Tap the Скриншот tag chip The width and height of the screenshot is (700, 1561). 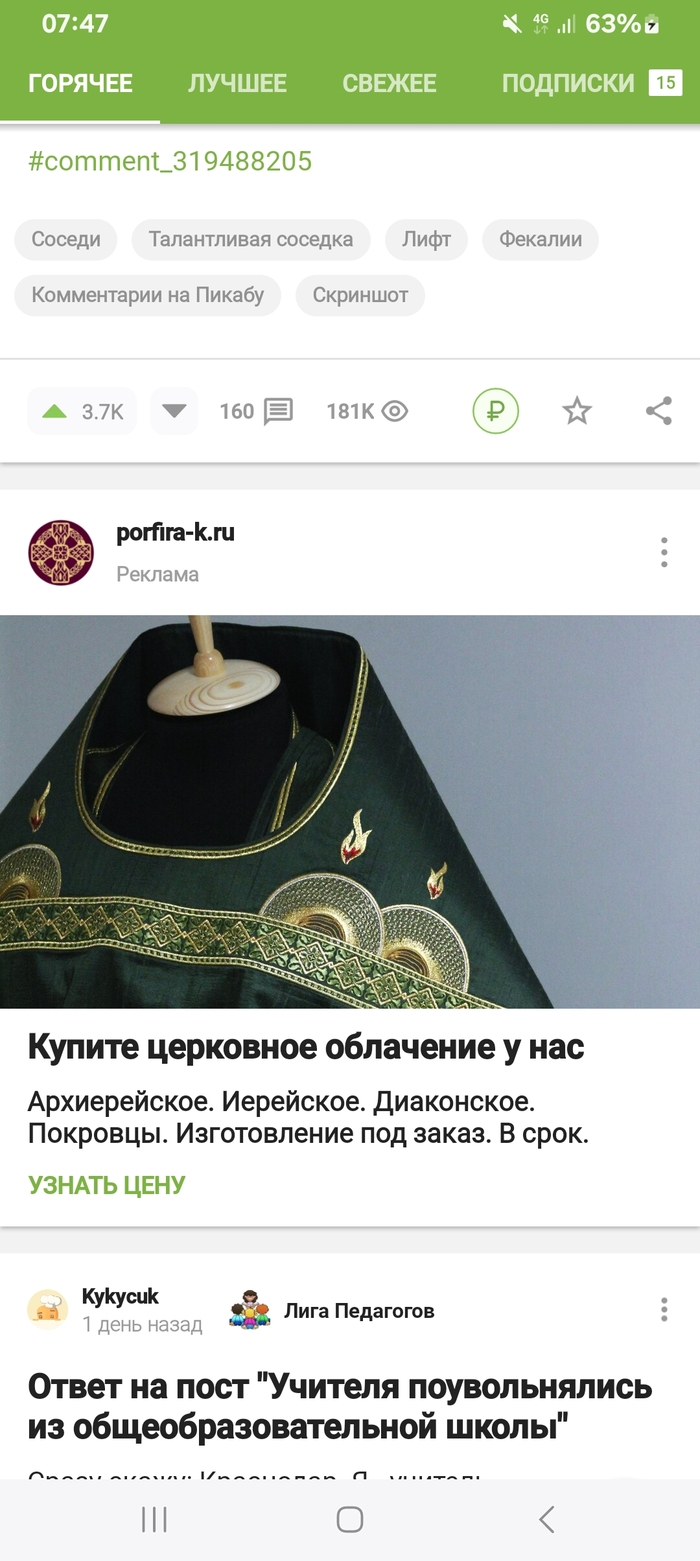[360, 295]
